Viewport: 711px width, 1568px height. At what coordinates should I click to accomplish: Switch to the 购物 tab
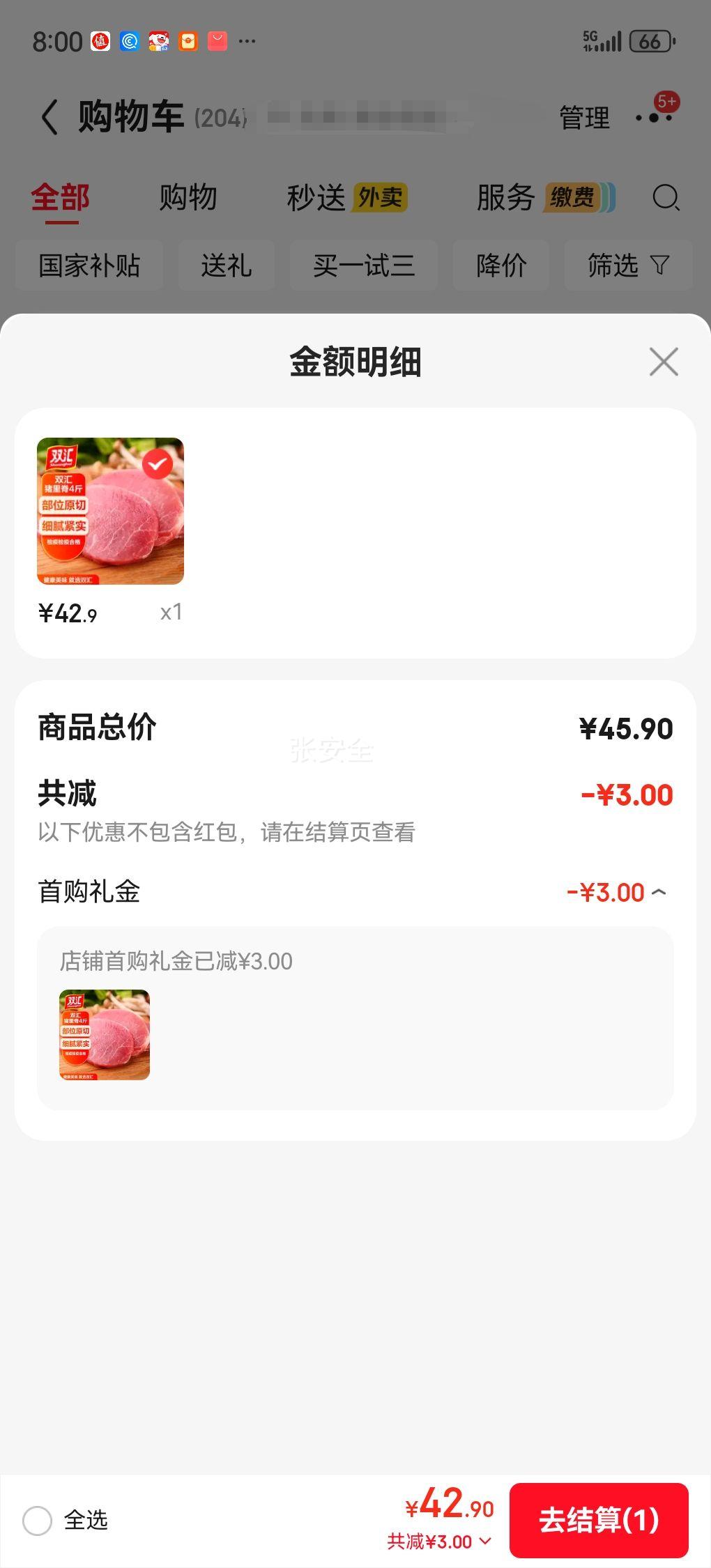click(188, 197)
